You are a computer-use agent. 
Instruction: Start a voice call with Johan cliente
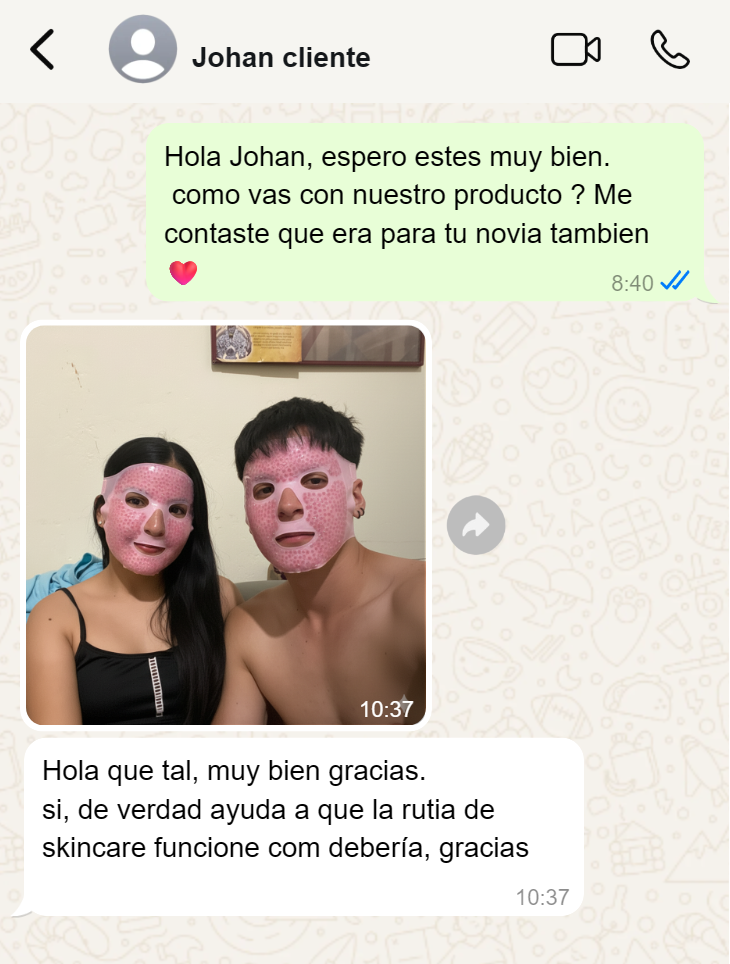coord(669,50)
